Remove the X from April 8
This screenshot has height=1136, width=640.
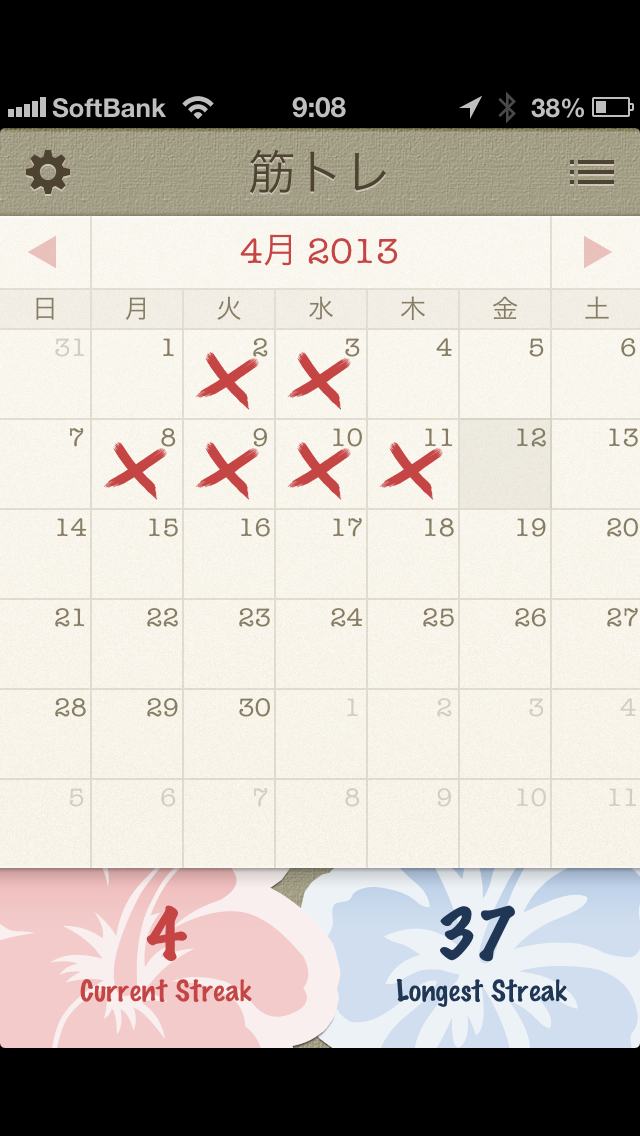tap(137, 465)
